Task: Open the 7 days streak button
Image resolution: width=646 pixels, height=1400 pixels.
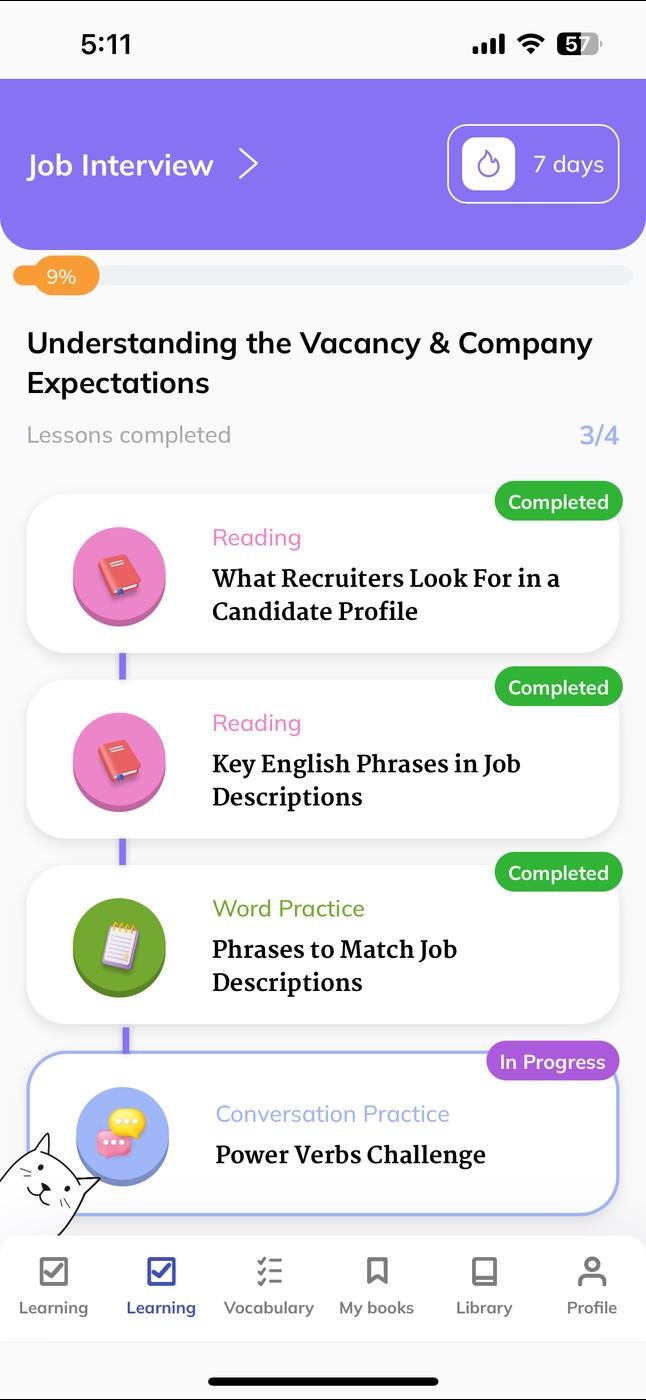Action: pyautogui.click(x=533, y=164)
